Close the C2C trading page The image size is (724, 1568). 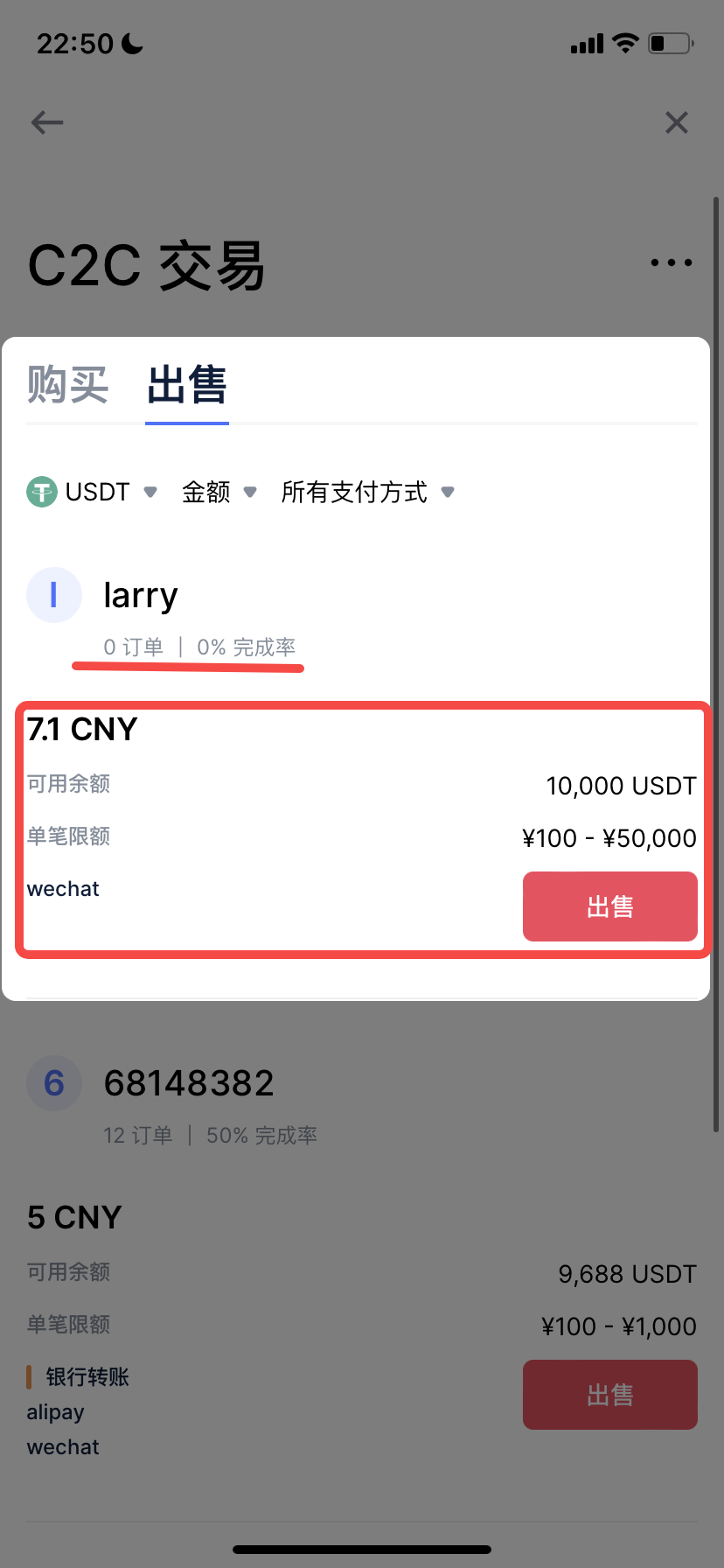pyautogui.click(x=677, y=122)
